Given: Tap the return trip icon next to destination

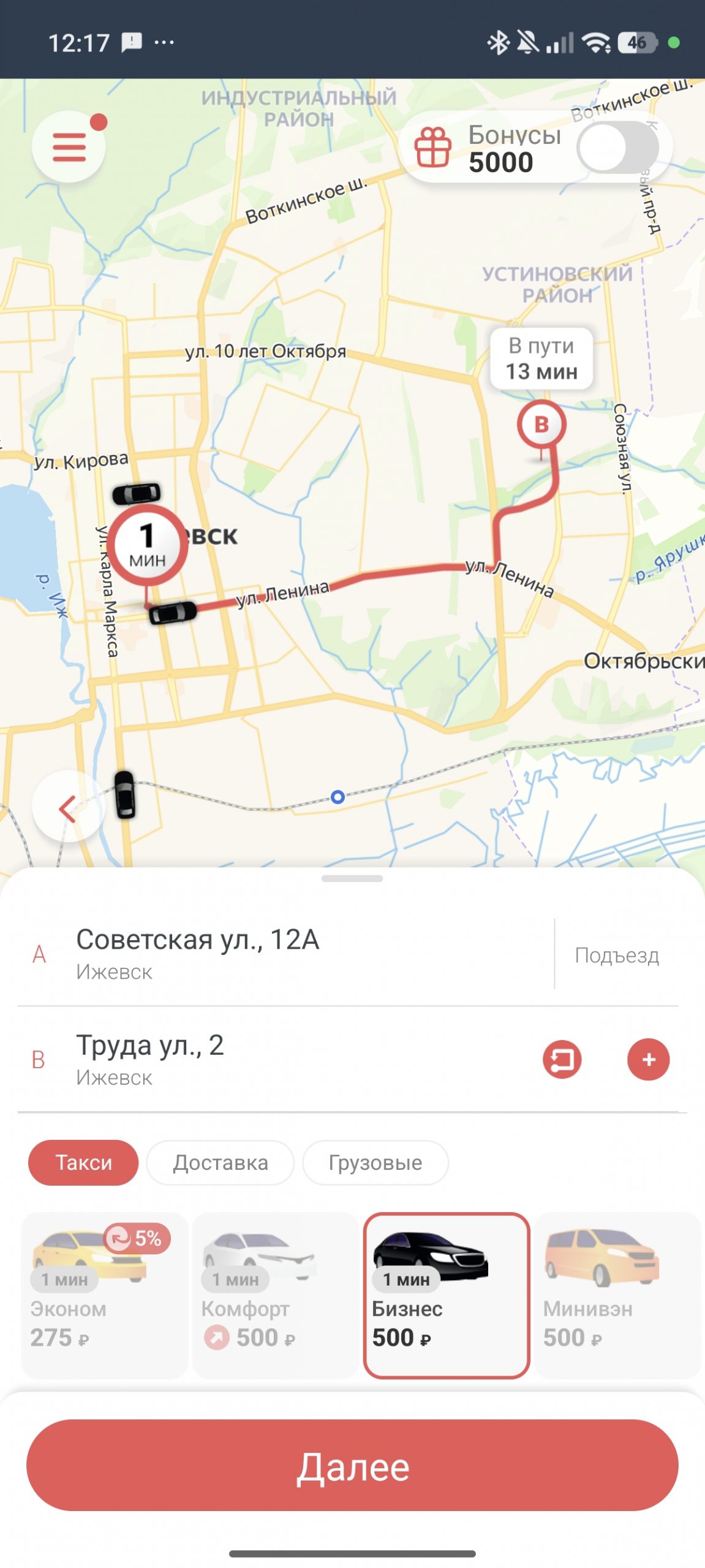Looking at the screenshot, I should click(x=562, y=1059).
